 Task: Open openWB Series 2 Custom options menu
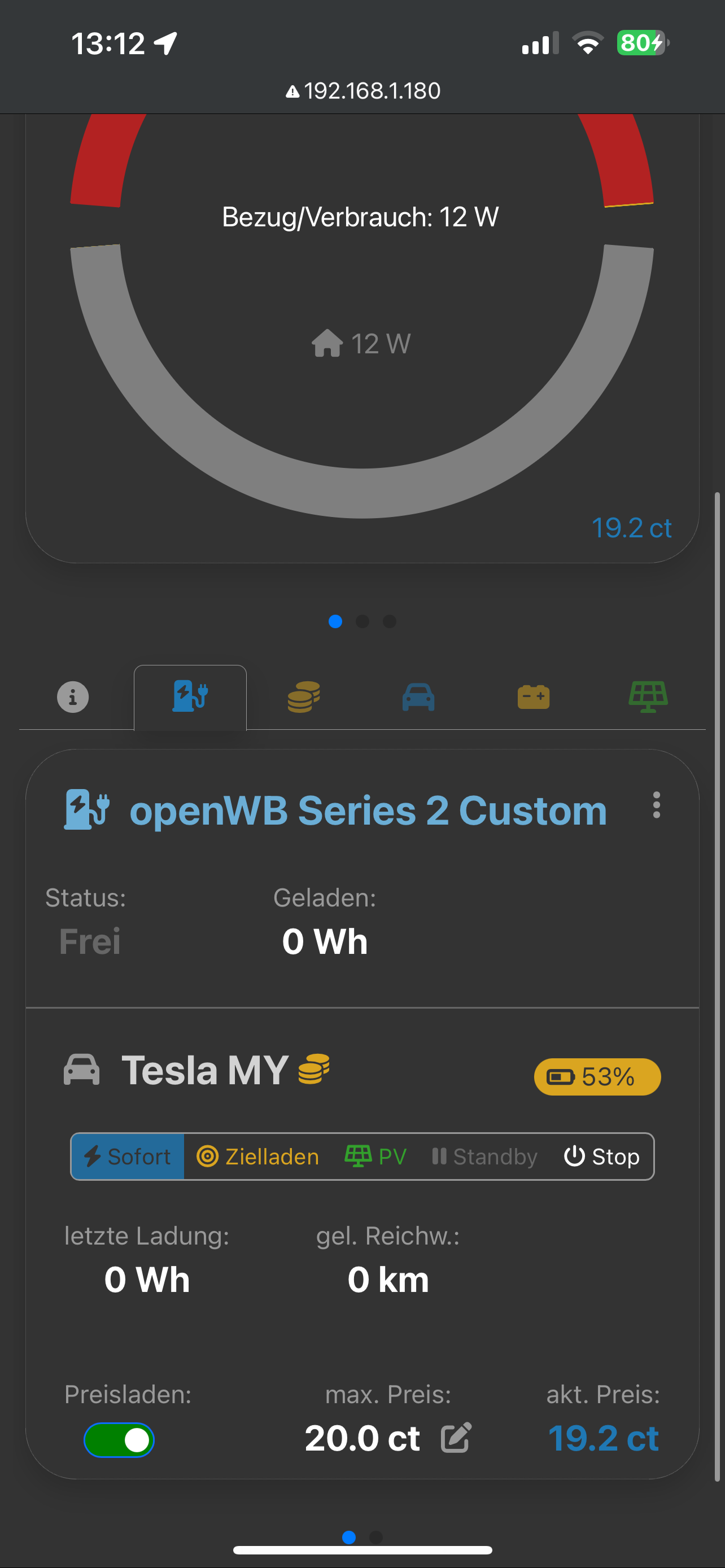[656, 805]
